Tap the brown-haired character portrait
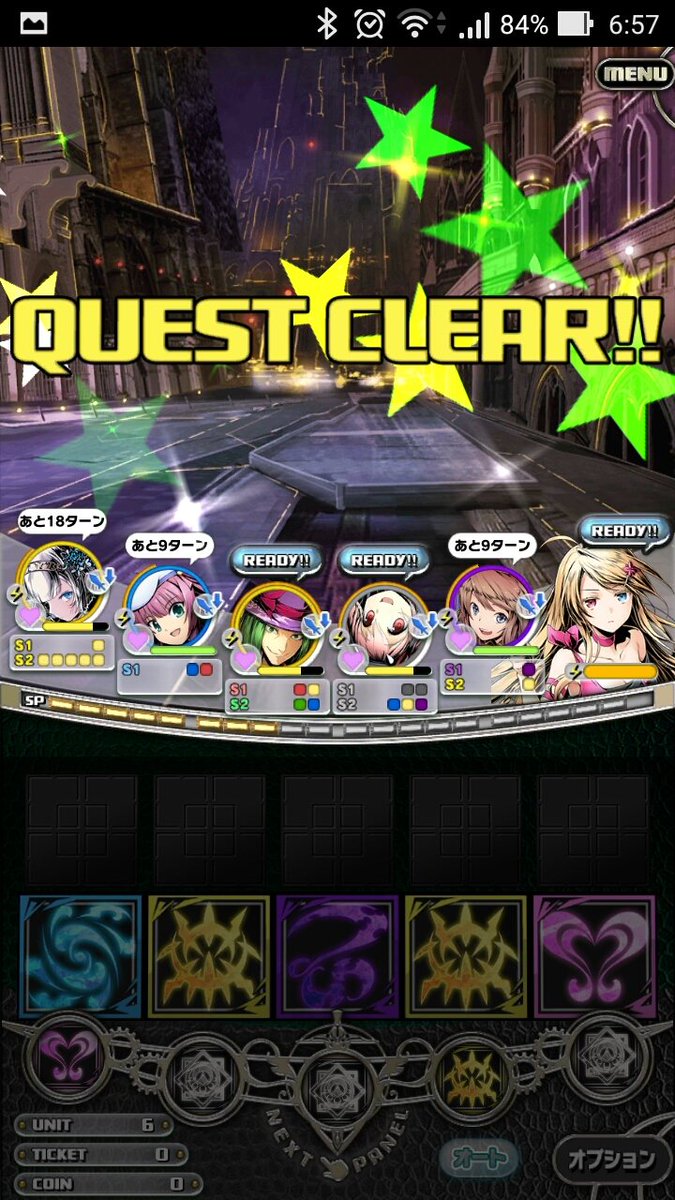The width and height of the screenshot is (675, 1200). coord(490,607)
